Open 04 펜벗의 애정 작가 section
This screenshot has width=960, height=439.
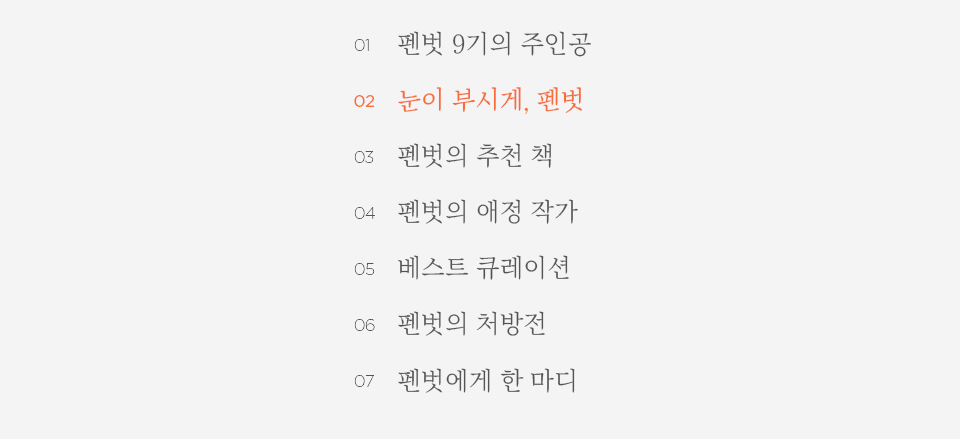pyautogui.click(x=487, y=212)
